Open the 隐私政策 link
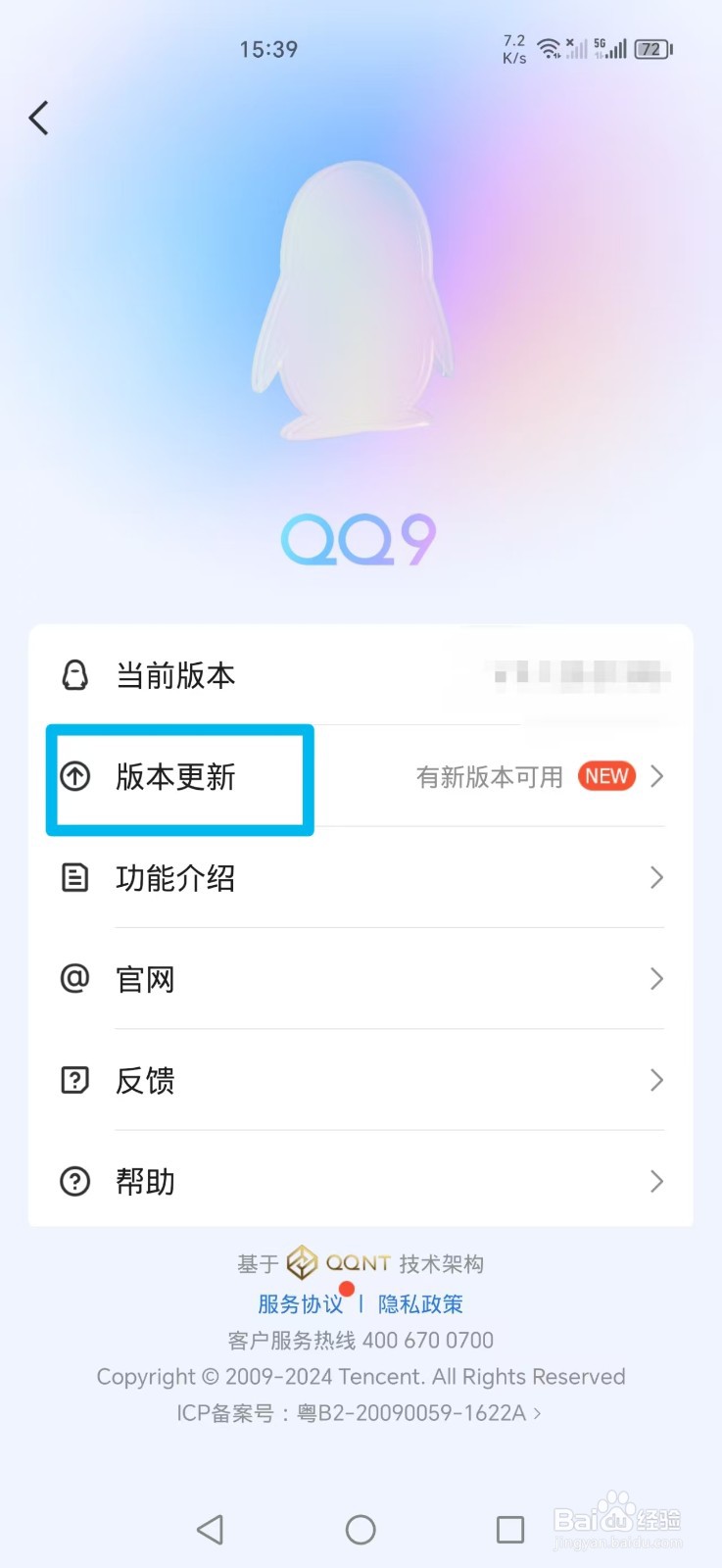The height and width of the screenshot is (1568, 722). (419, 1303)
